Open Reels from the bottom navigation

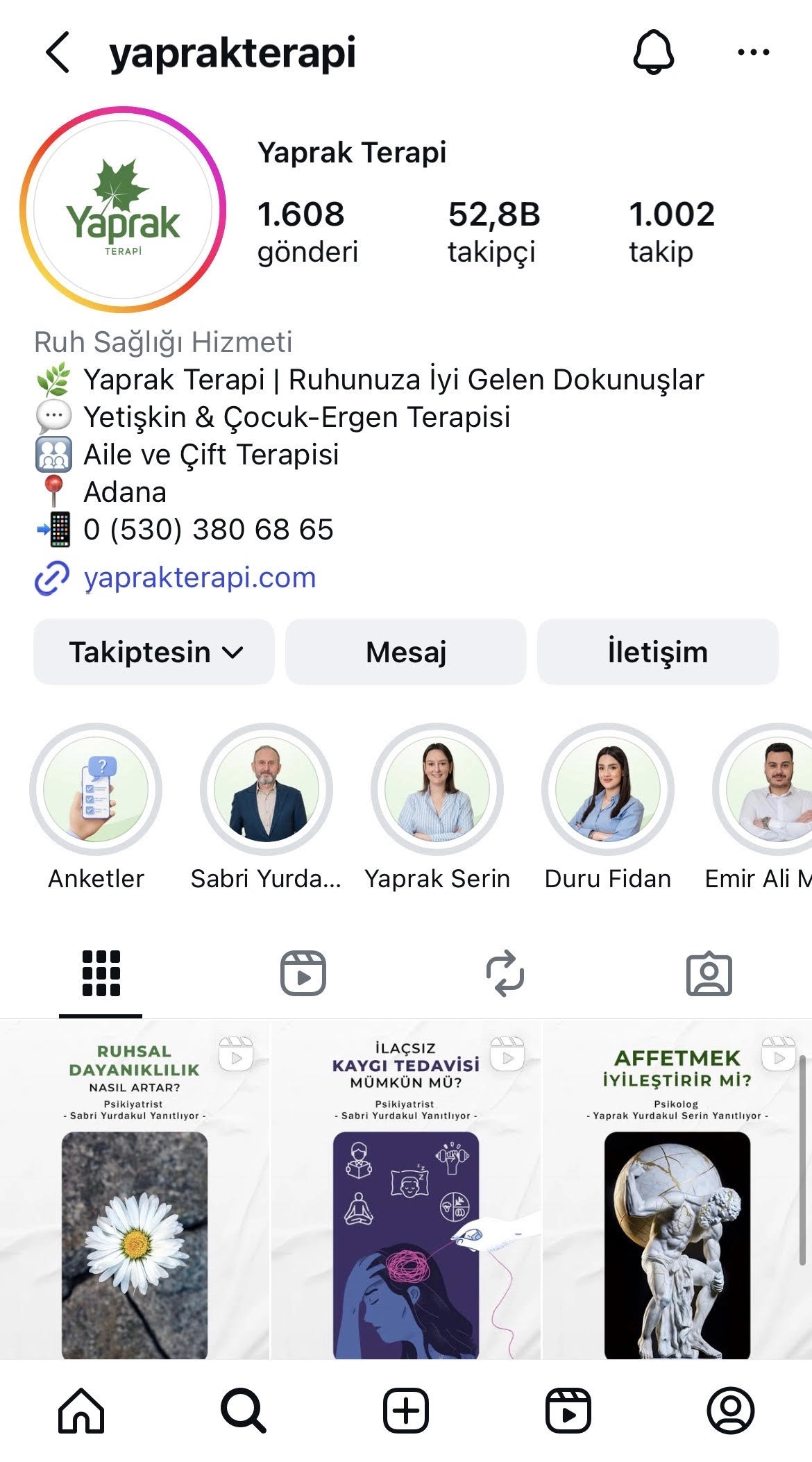pyautogui.click(x=569, y=1409)
